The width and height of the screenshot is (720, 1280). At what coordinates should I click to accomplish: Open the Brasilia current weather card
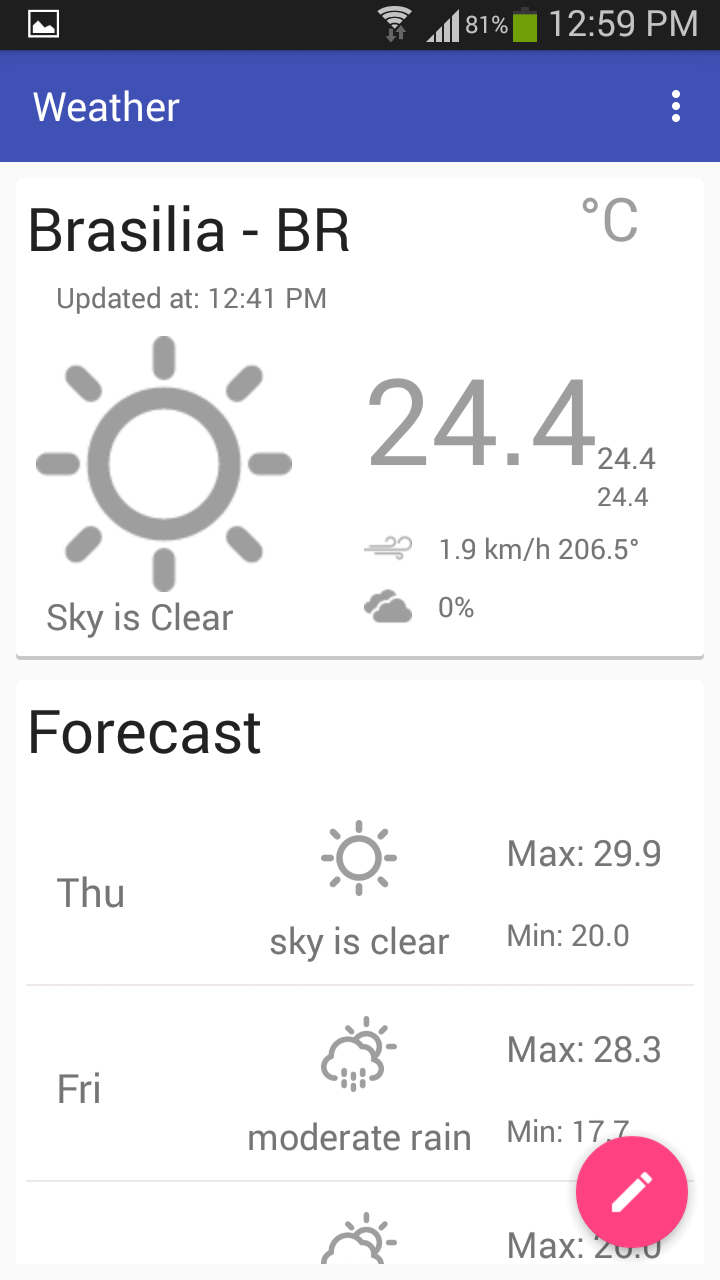coord(360,418)
